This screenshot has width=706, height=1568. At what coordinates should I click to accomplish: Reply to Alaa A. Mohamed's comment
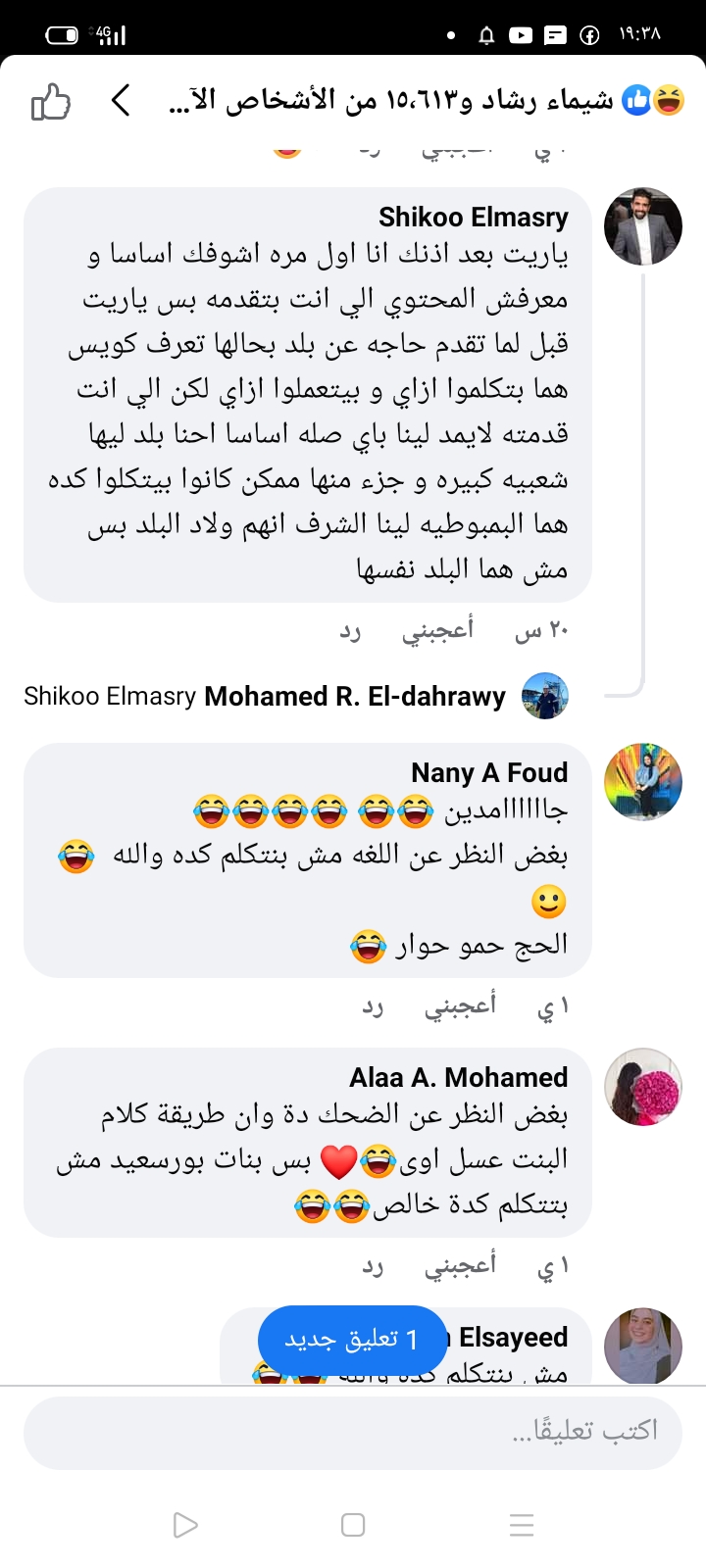(x=373, y=1265)
